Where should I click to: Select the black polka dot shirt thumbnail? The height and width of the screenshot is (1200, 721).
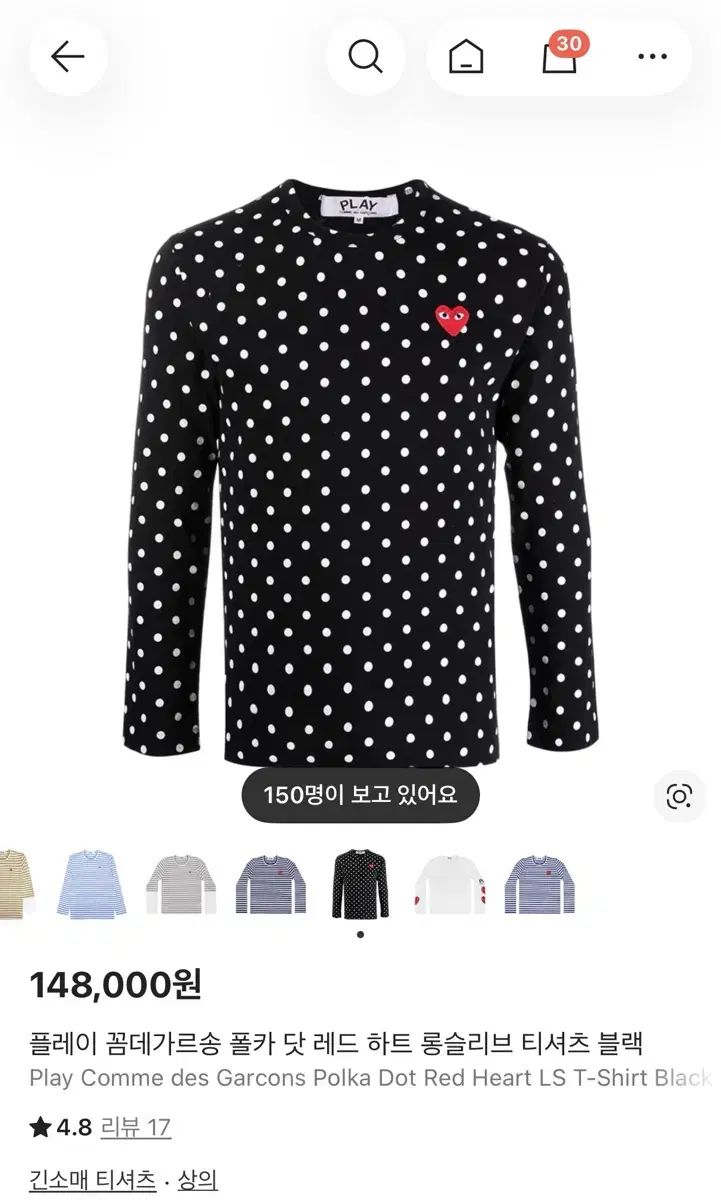360,884
